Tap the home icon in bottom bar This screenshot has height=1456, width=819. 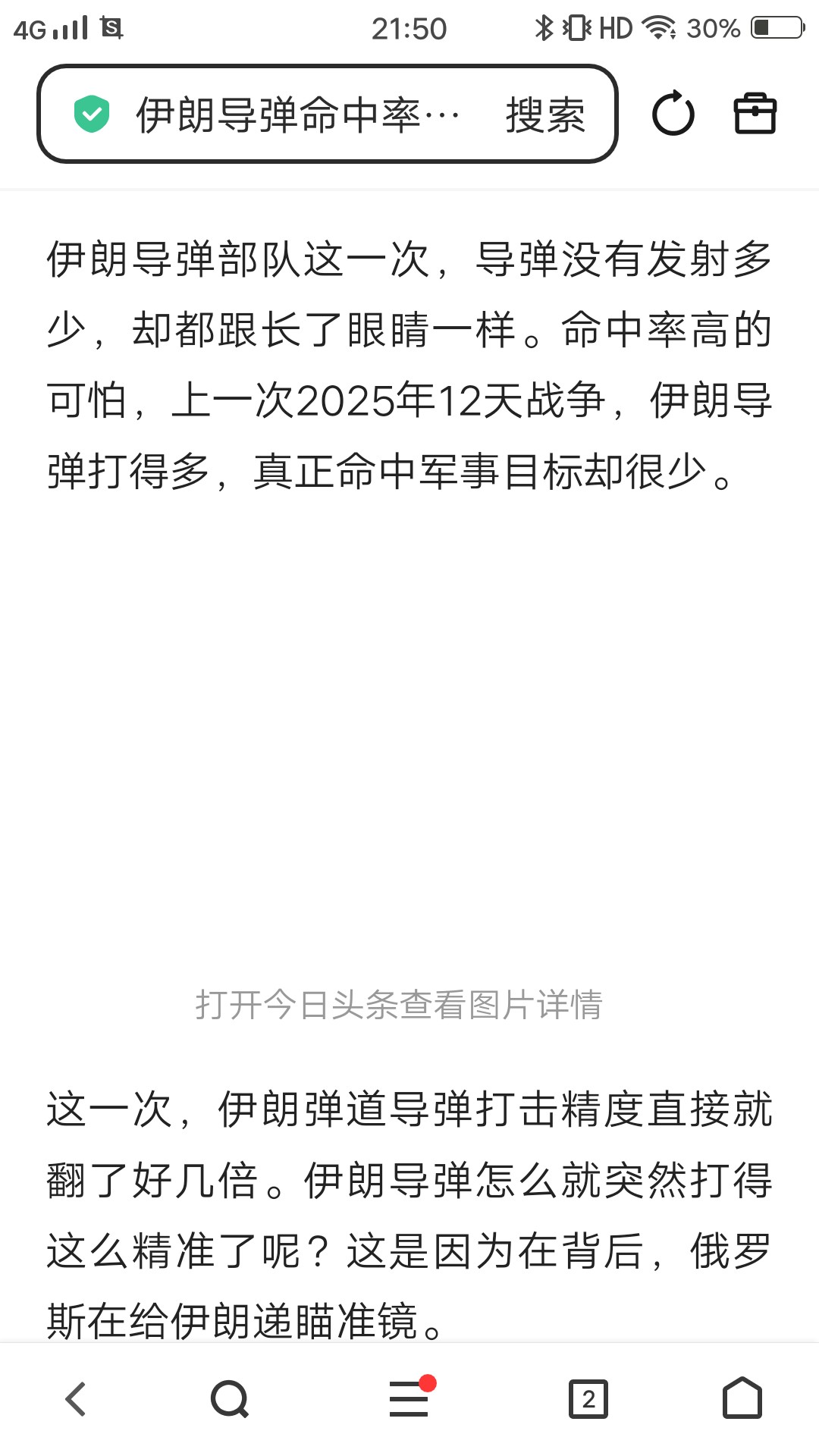pos(741,1399)
